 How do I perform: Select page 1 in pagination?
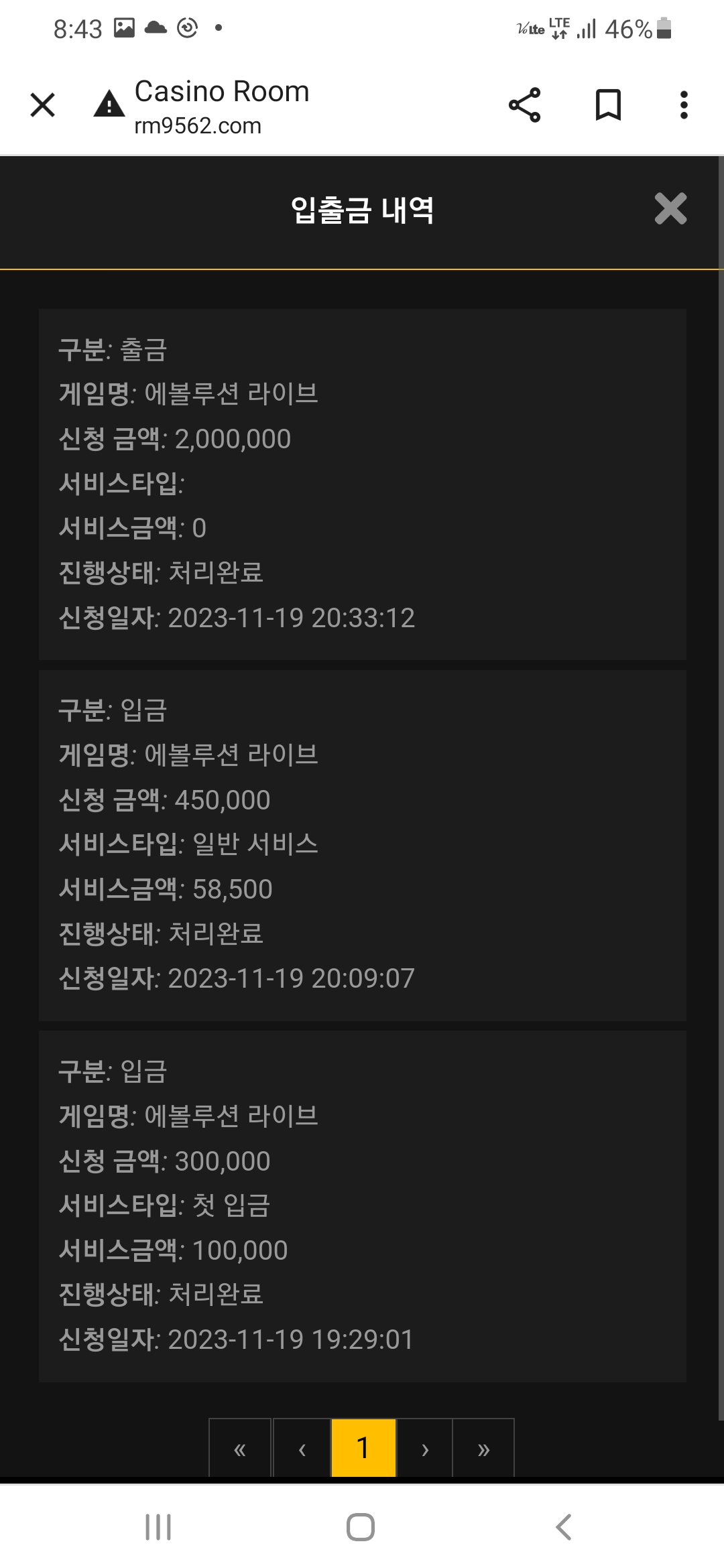tap(363, 1449)
